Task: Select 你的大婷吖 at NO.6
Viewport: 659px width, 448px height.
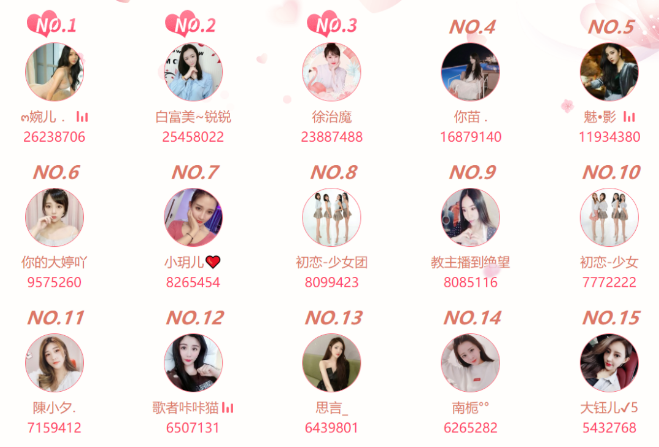Action: [x=54, y=218]
